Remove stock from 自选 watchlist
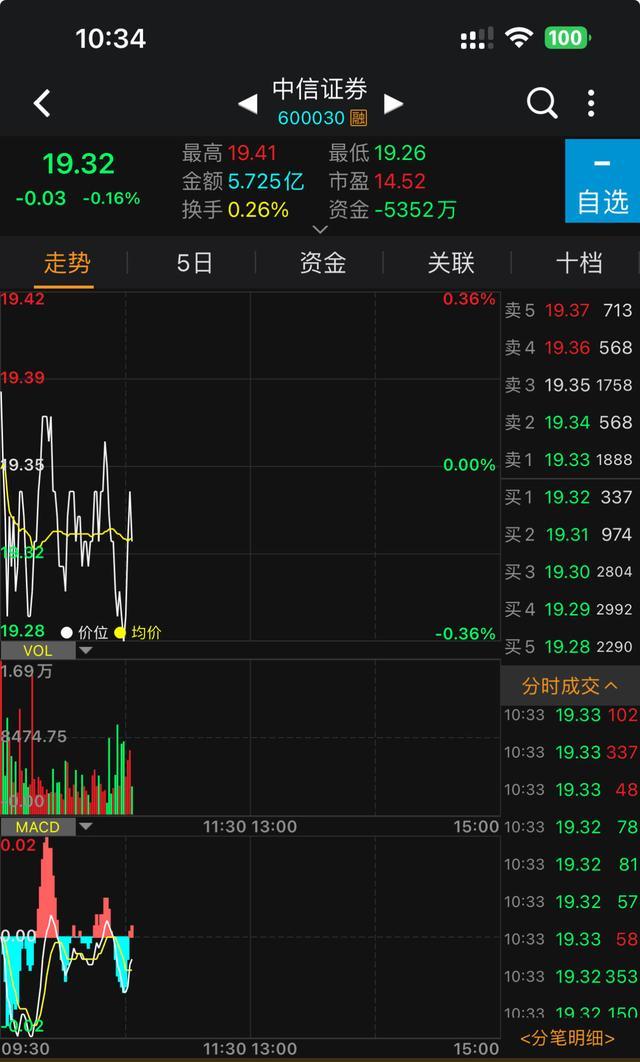Screen dimensions: 640x1062 (x=603, y=181)
